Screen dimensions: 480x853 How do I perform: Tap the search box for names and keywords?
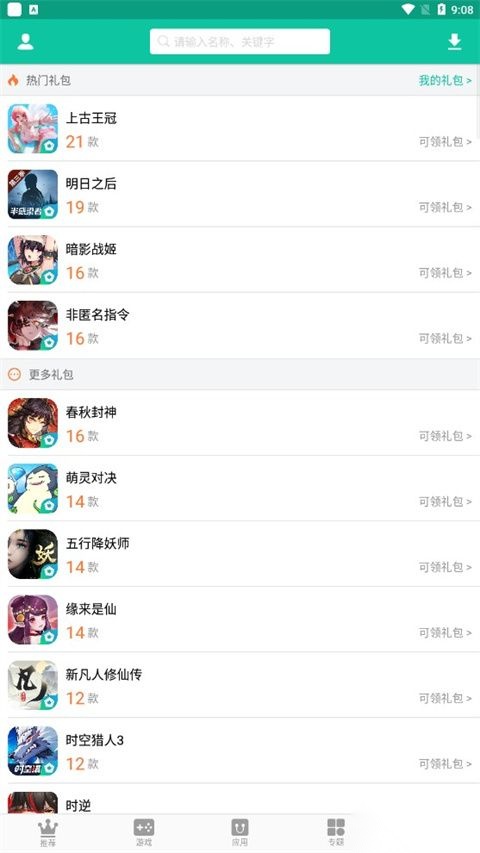(240, 41)
